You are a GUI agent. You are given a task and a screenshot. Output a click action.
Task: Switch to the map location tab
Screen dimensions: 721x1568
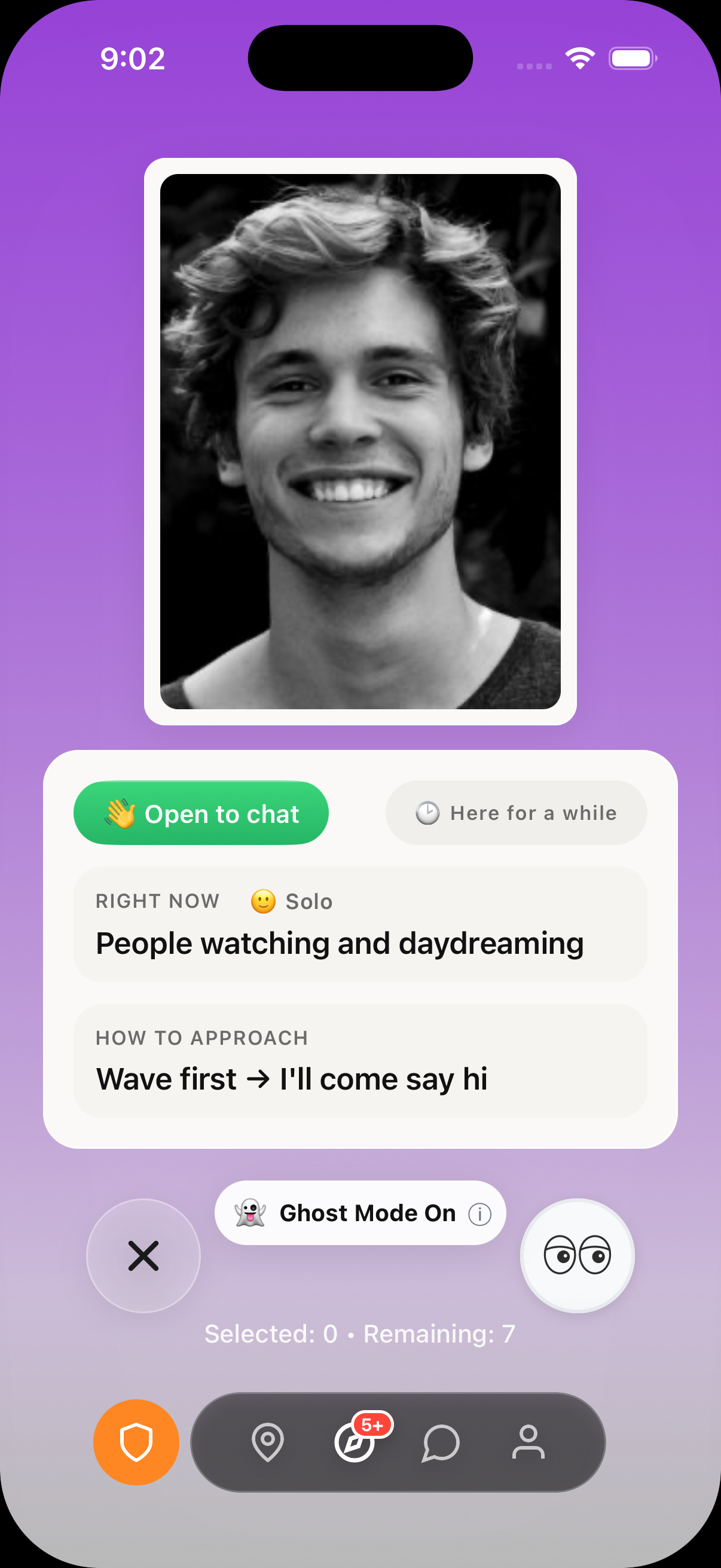point(268,1442)
